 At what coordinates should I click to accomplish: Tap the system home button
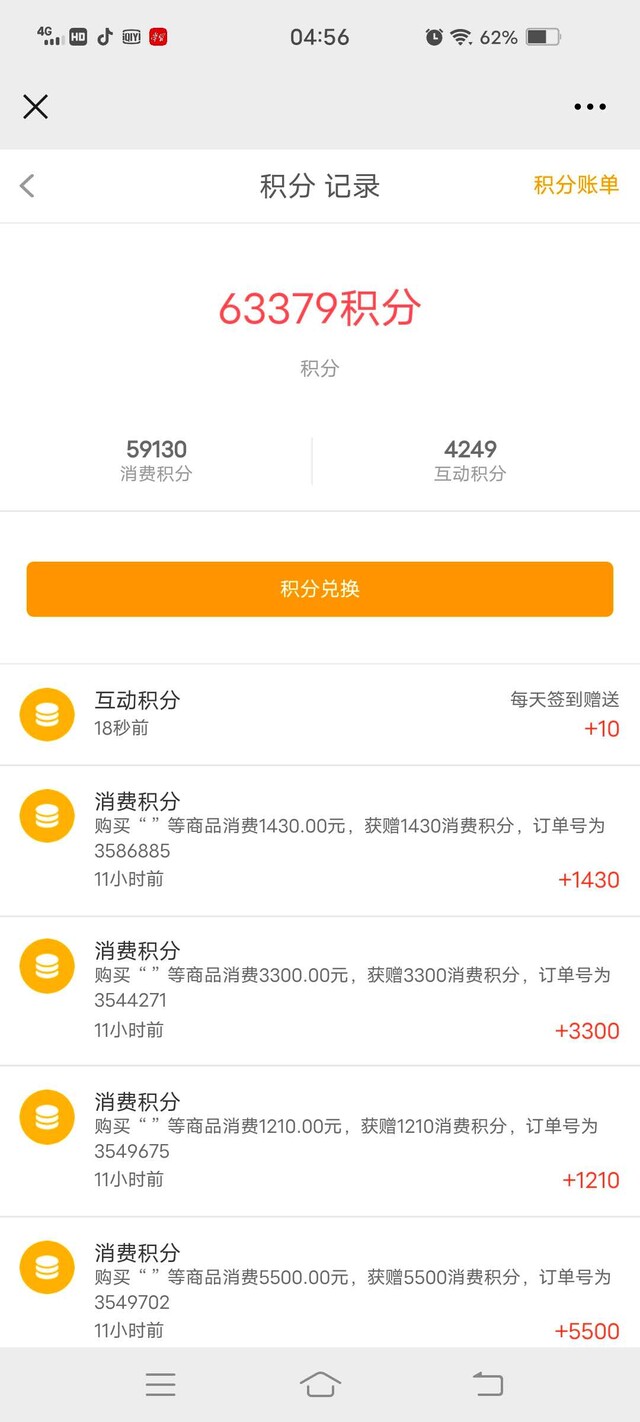pos(320,1384)
